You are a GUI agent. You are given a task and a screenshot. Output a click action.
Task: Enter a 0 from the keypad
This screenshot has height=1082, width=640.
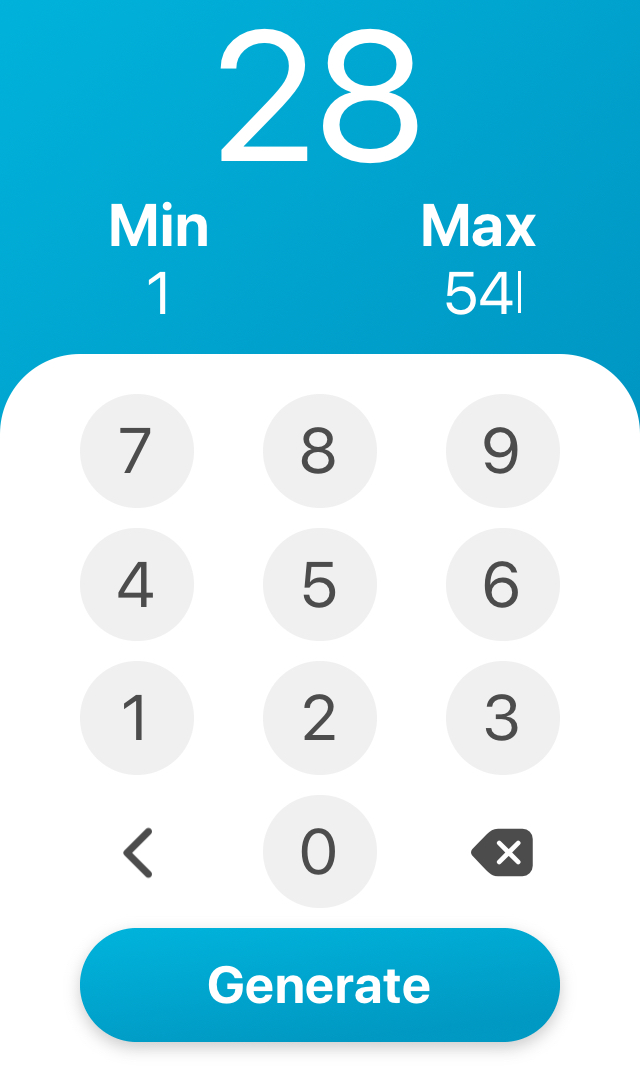[x=319, y=852]
